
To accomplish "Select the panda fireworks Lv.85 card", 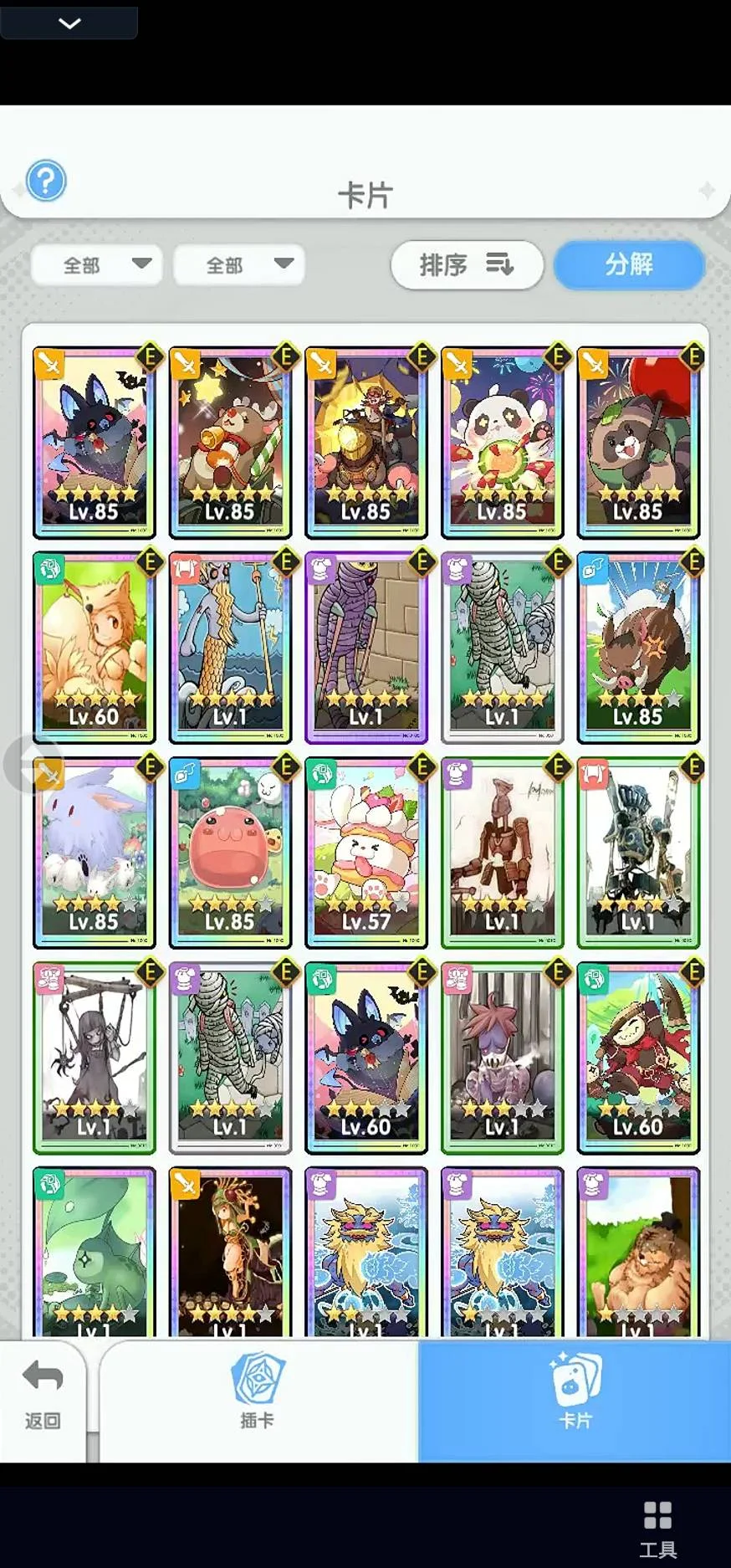I will [502, 443].
